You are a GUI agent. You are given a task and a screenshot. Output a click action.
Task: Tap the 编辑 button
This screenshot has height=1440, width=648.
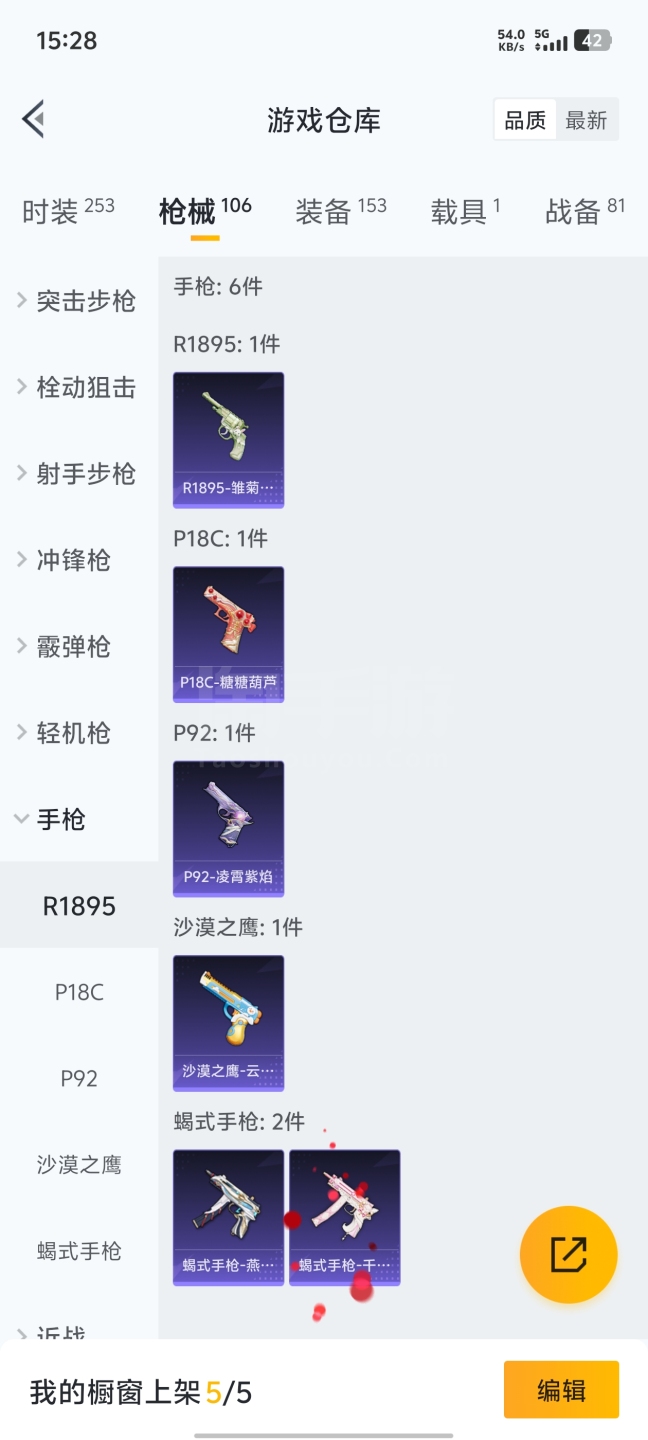tap(561, 1390)
